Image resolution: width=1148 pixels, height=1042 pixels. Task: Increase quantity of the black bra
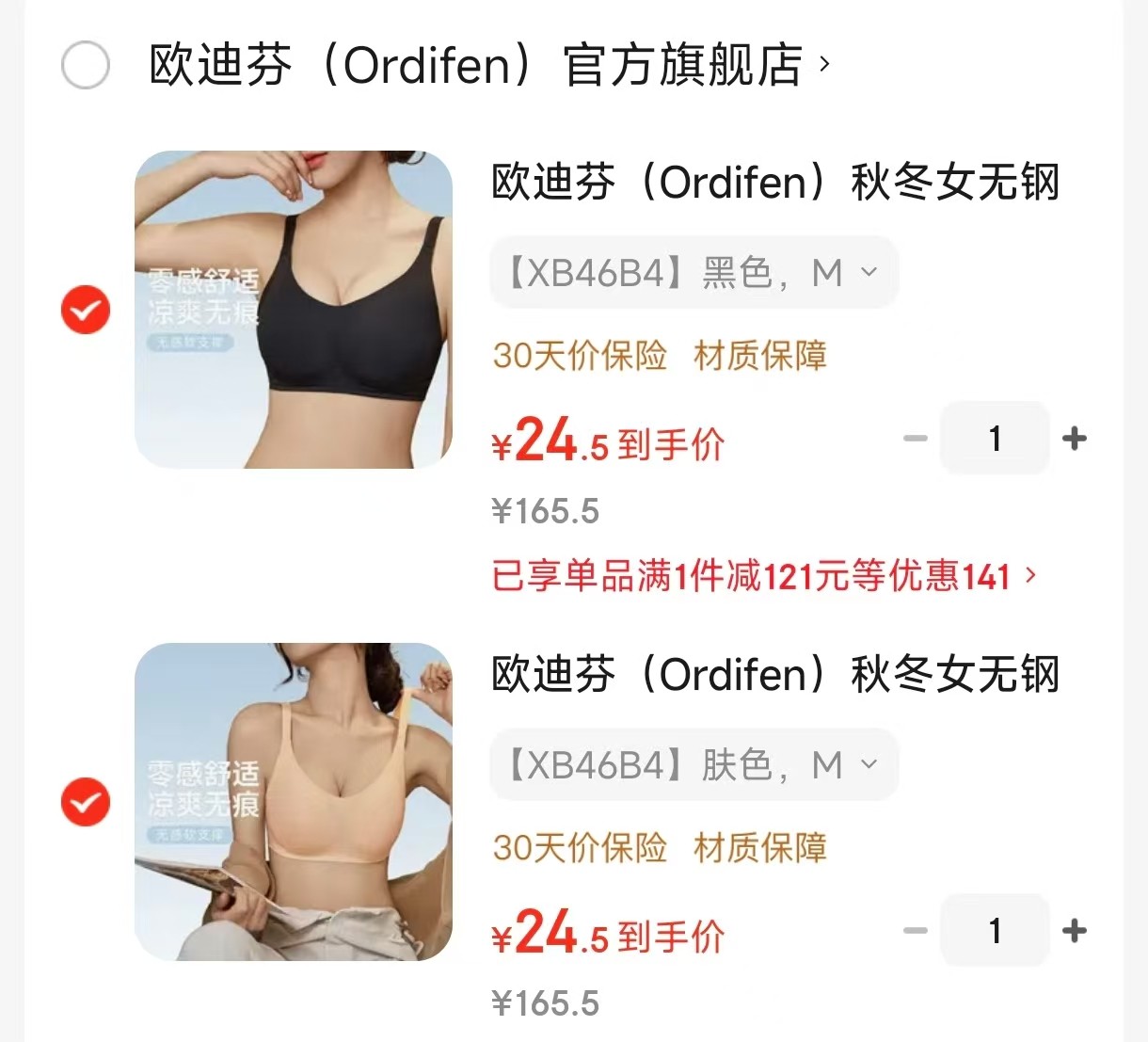pyautogui.click(x=1074, y=439)
